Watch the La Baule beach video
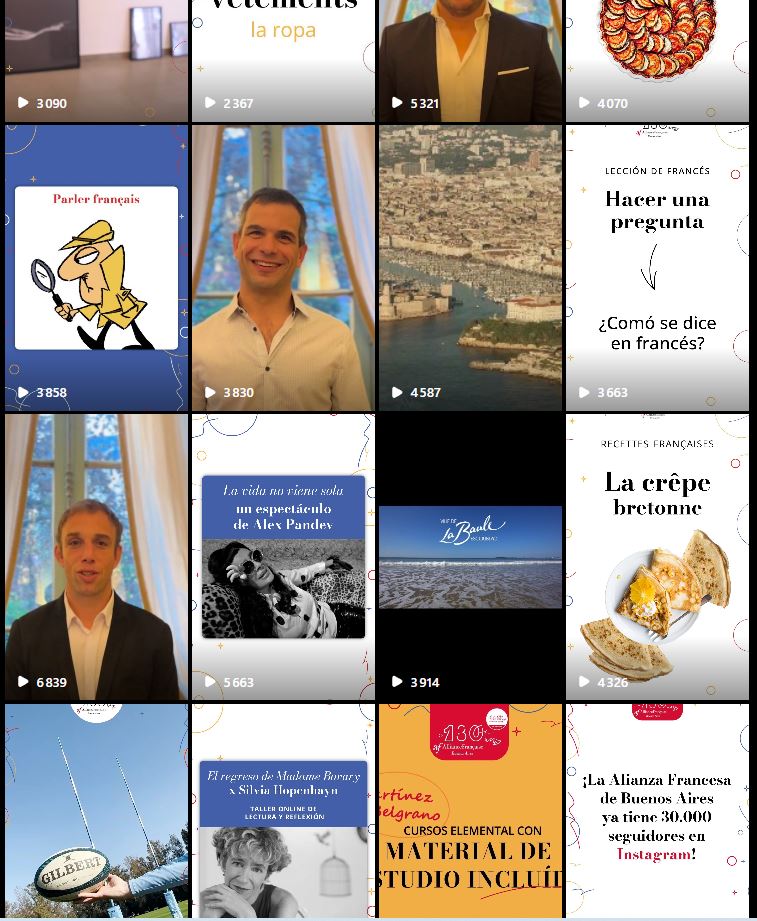The height and width of the screenshot is (921, 757). [470, 557]
